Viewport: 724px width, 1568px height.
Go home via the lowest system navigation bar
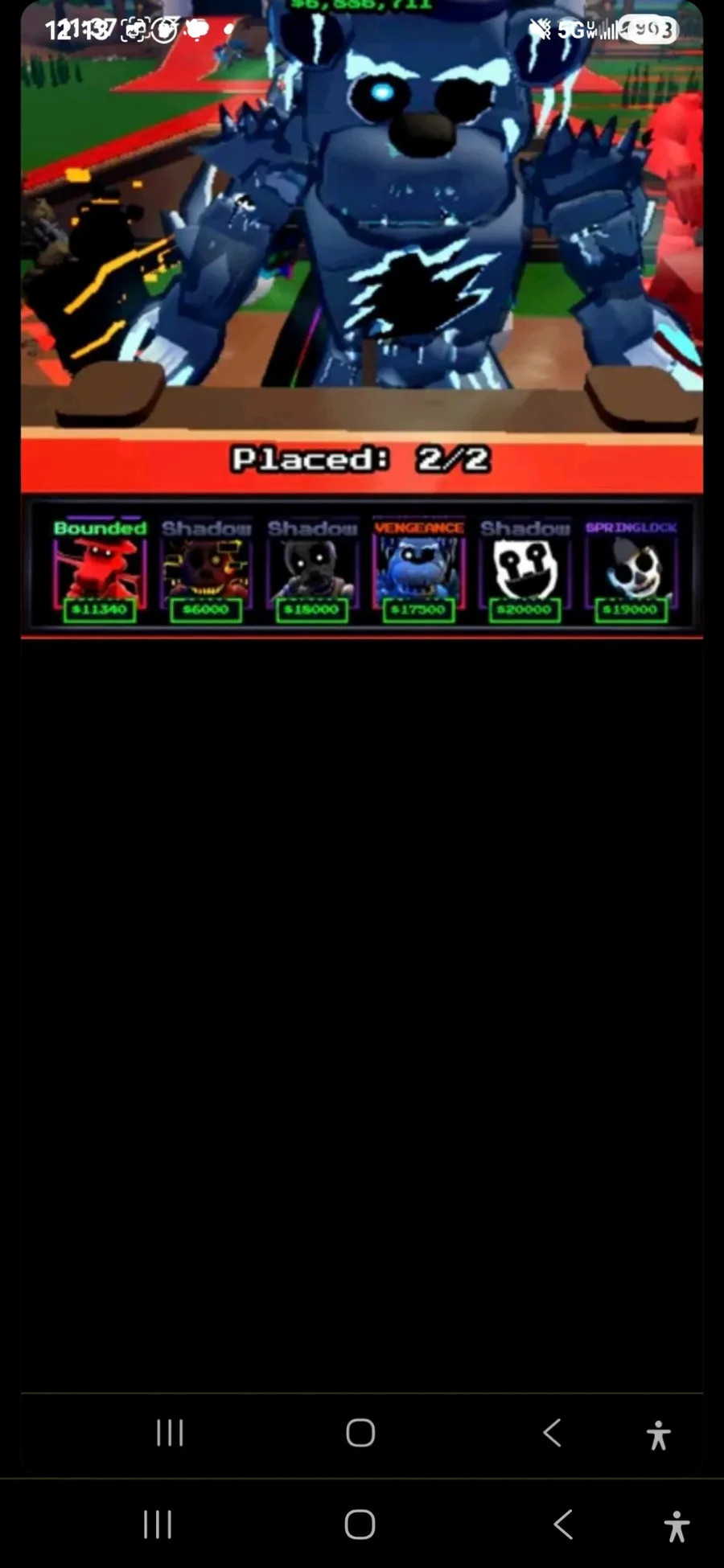point(360,1524)
